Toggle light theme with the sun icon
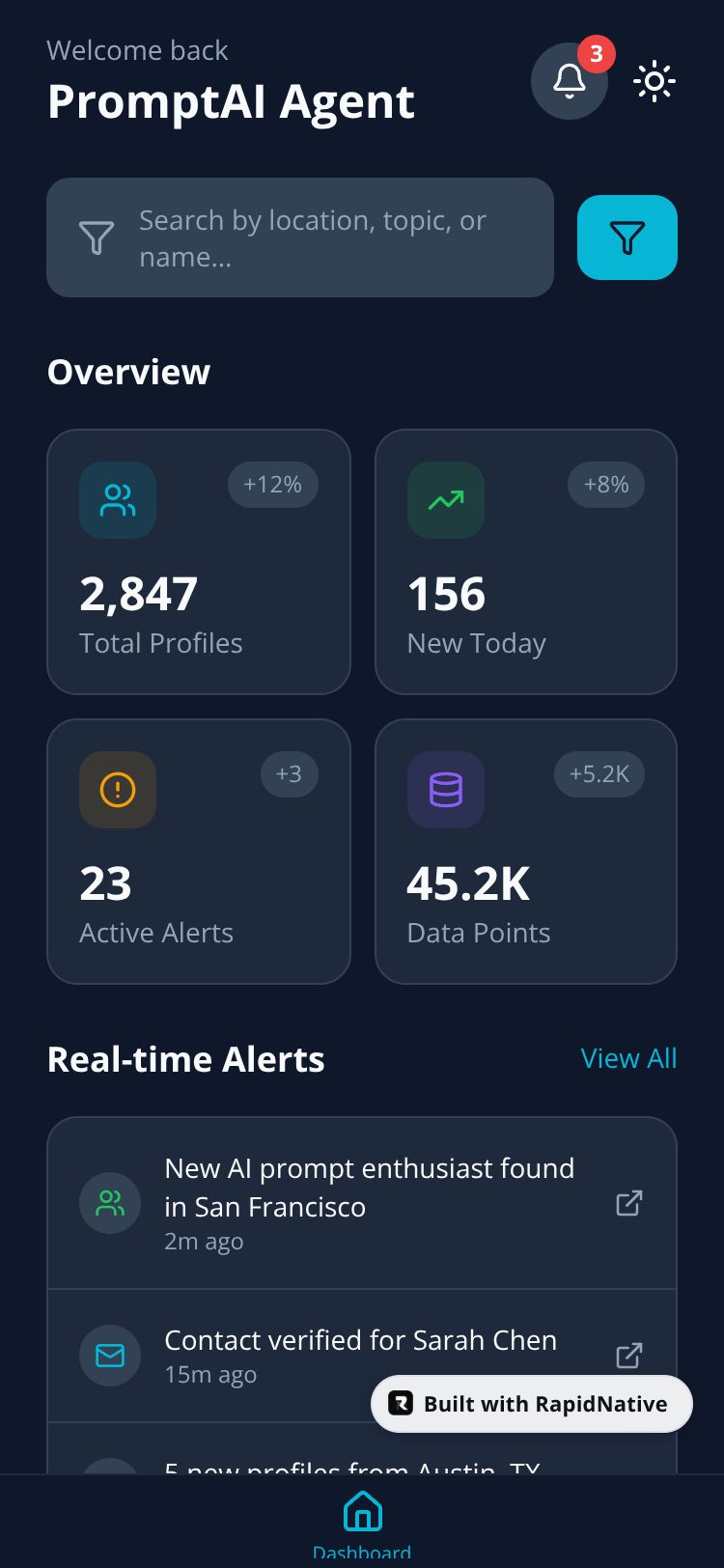 pyautogui.click(x=654, y=81)
